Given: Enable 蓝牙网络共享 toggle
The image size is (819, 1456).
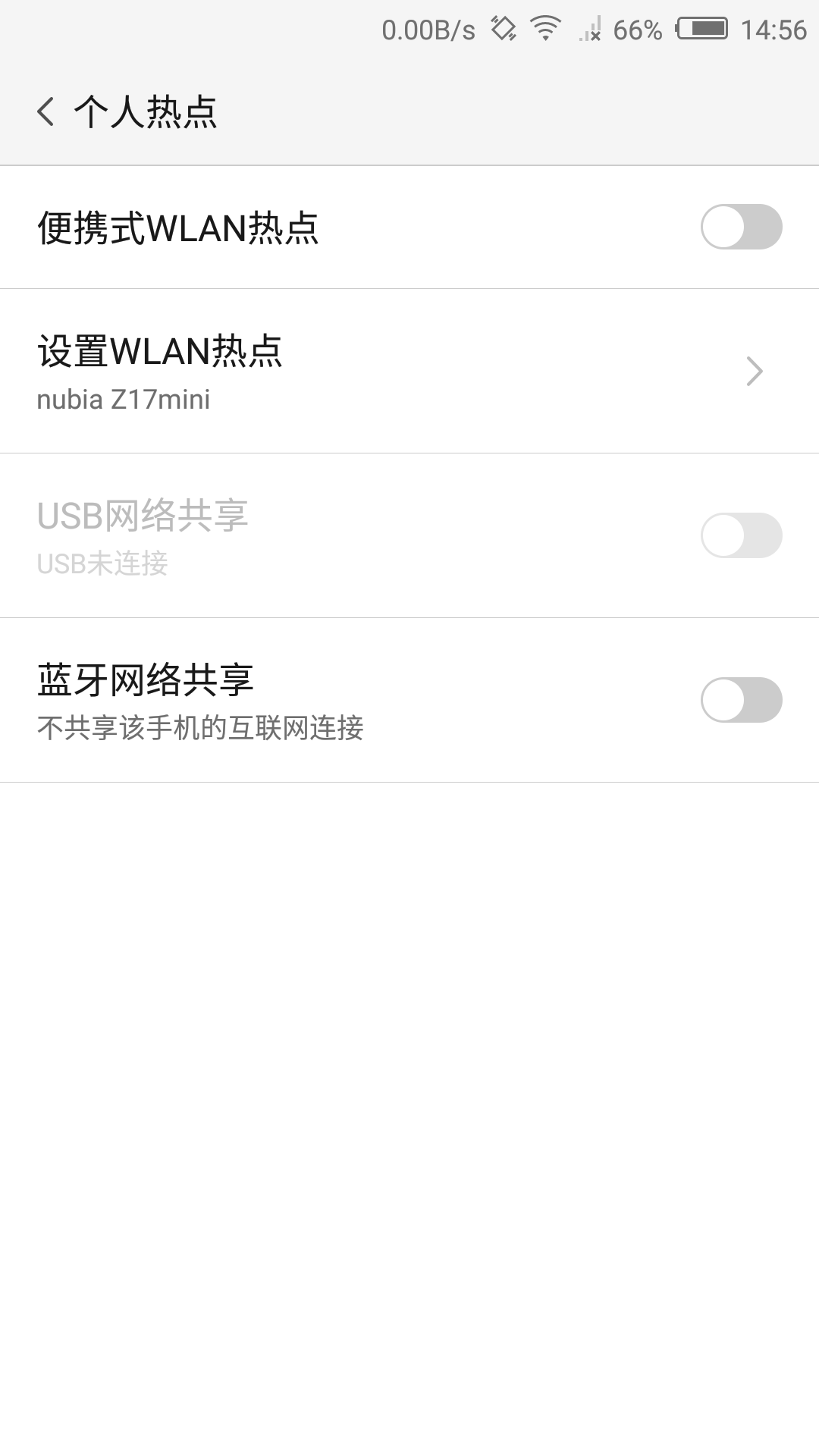Looking at the screenshot, I should coord(741,700).
